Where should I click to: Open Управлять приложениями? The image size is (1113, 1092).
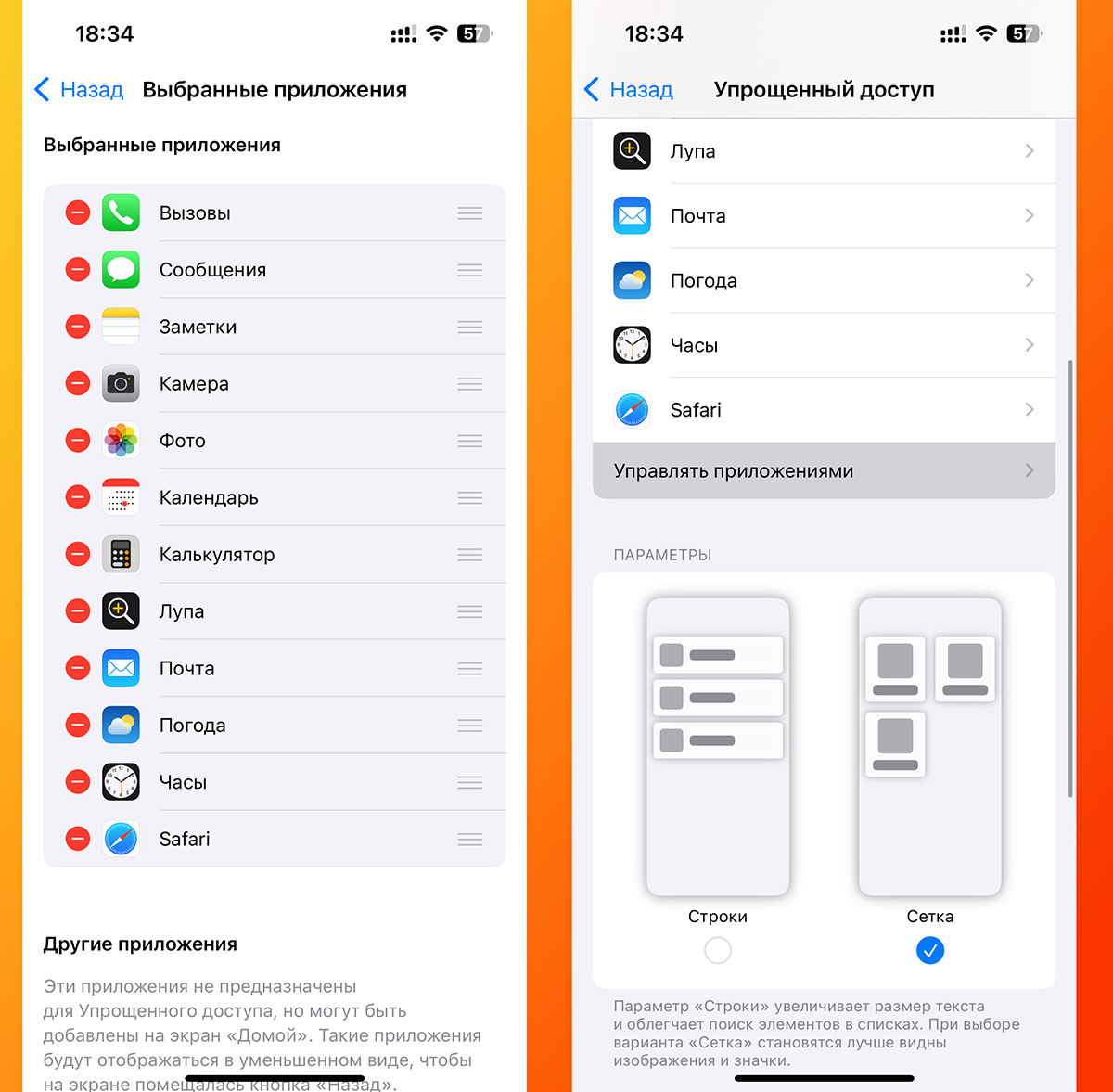tap(824, 471)
